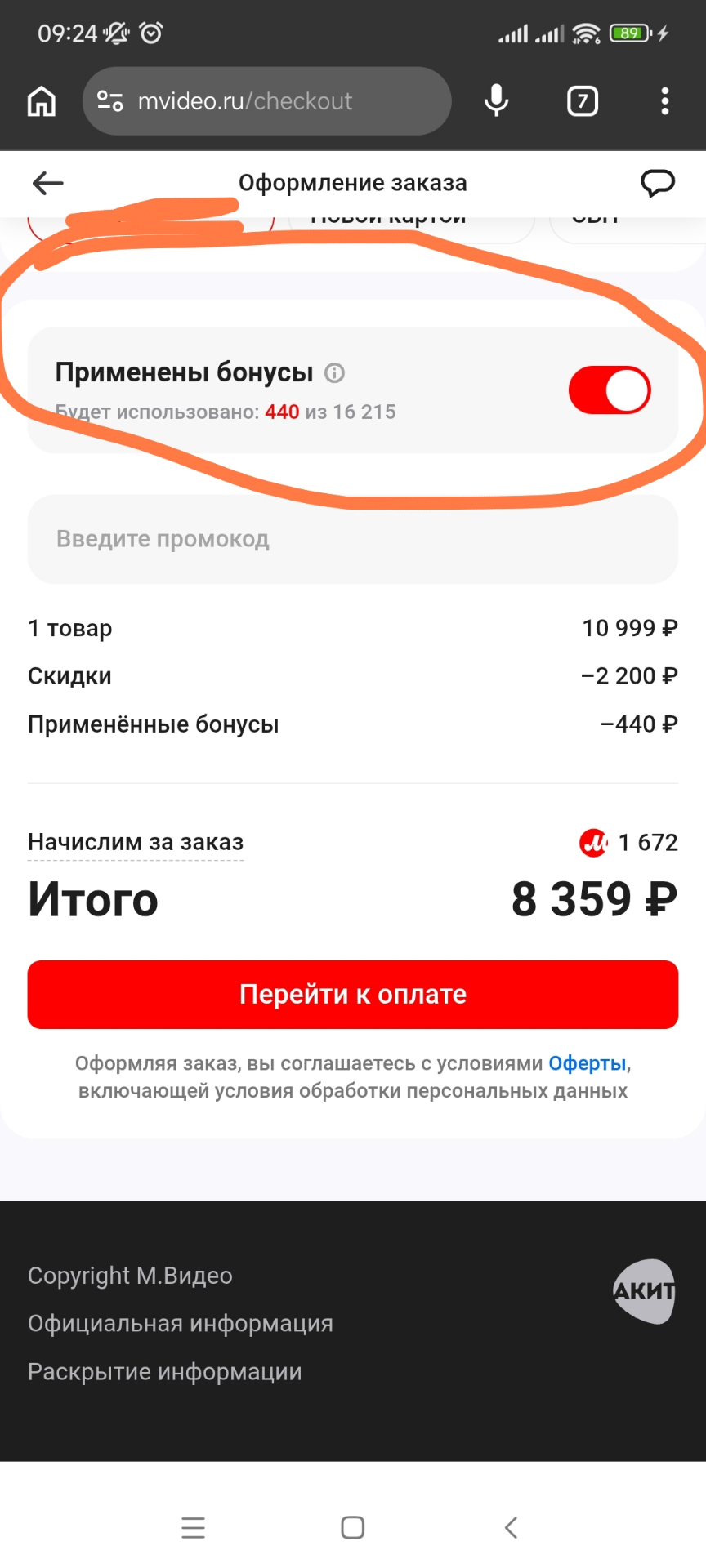The height and width of the screenshot is (1568, 706).
Task: Open browser home page
Action: pos(42,101)
